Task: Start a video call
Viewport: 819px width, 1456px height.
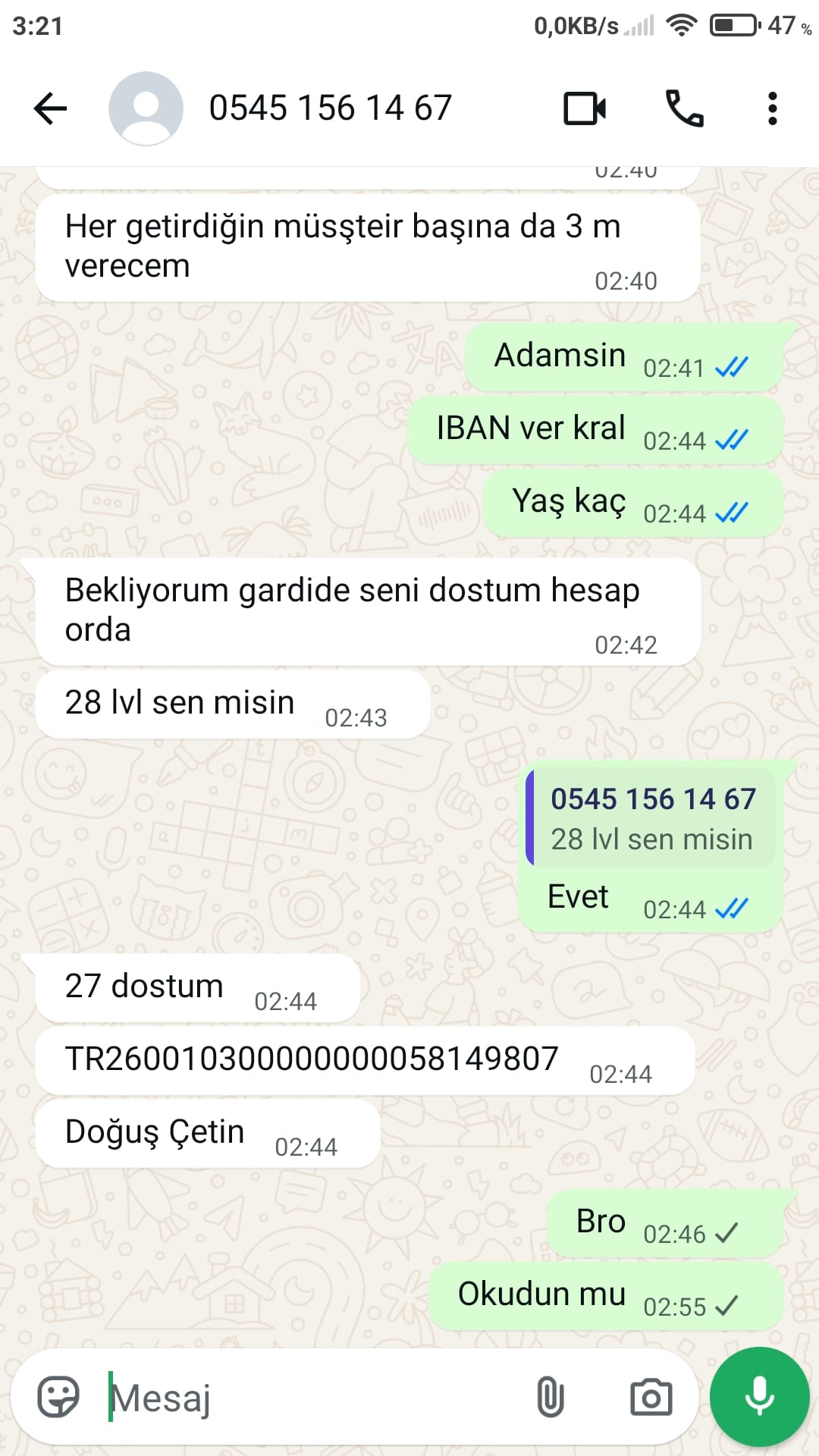Action: [585, 108]
